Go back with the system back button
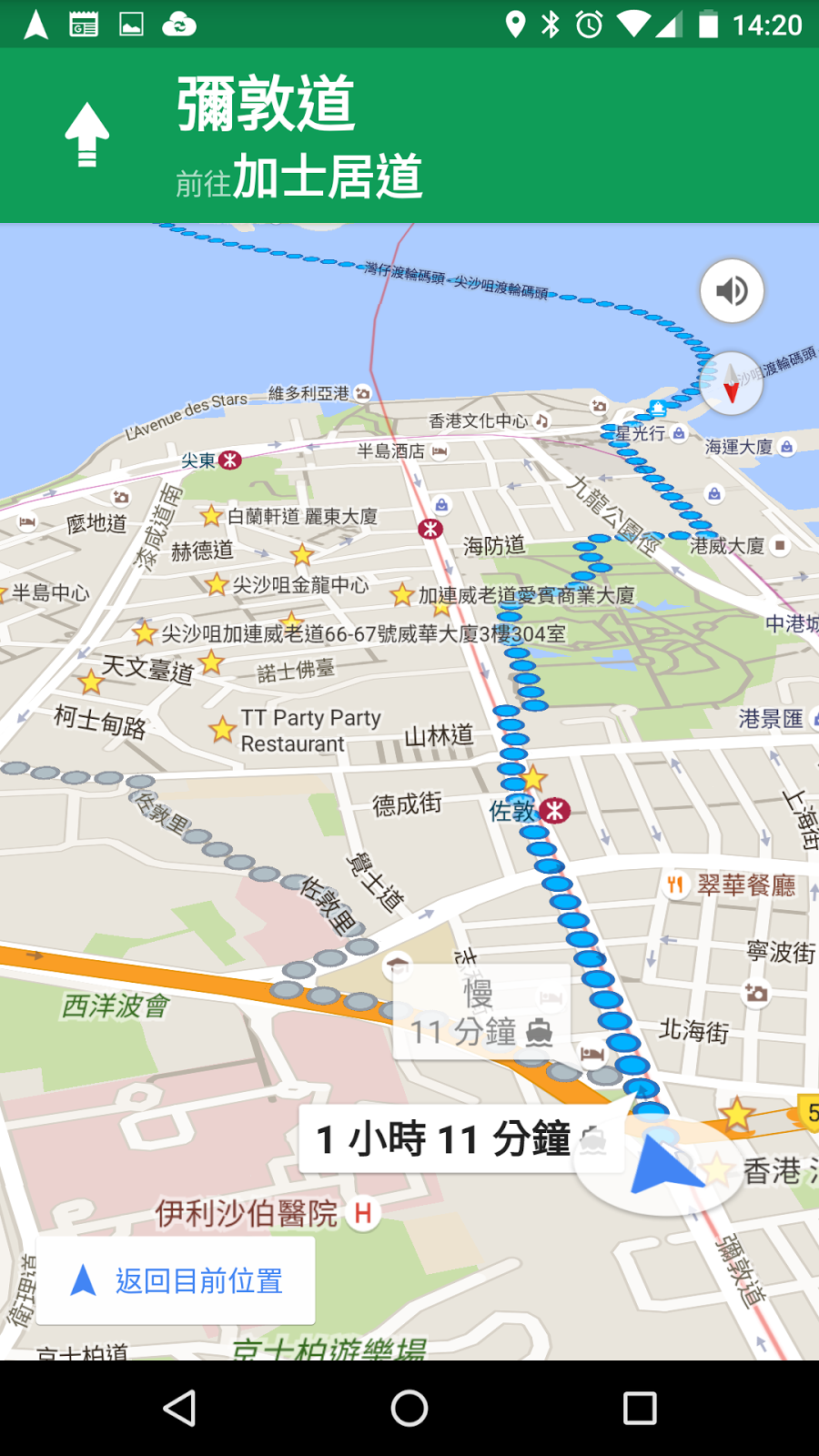 (179, 1408)
